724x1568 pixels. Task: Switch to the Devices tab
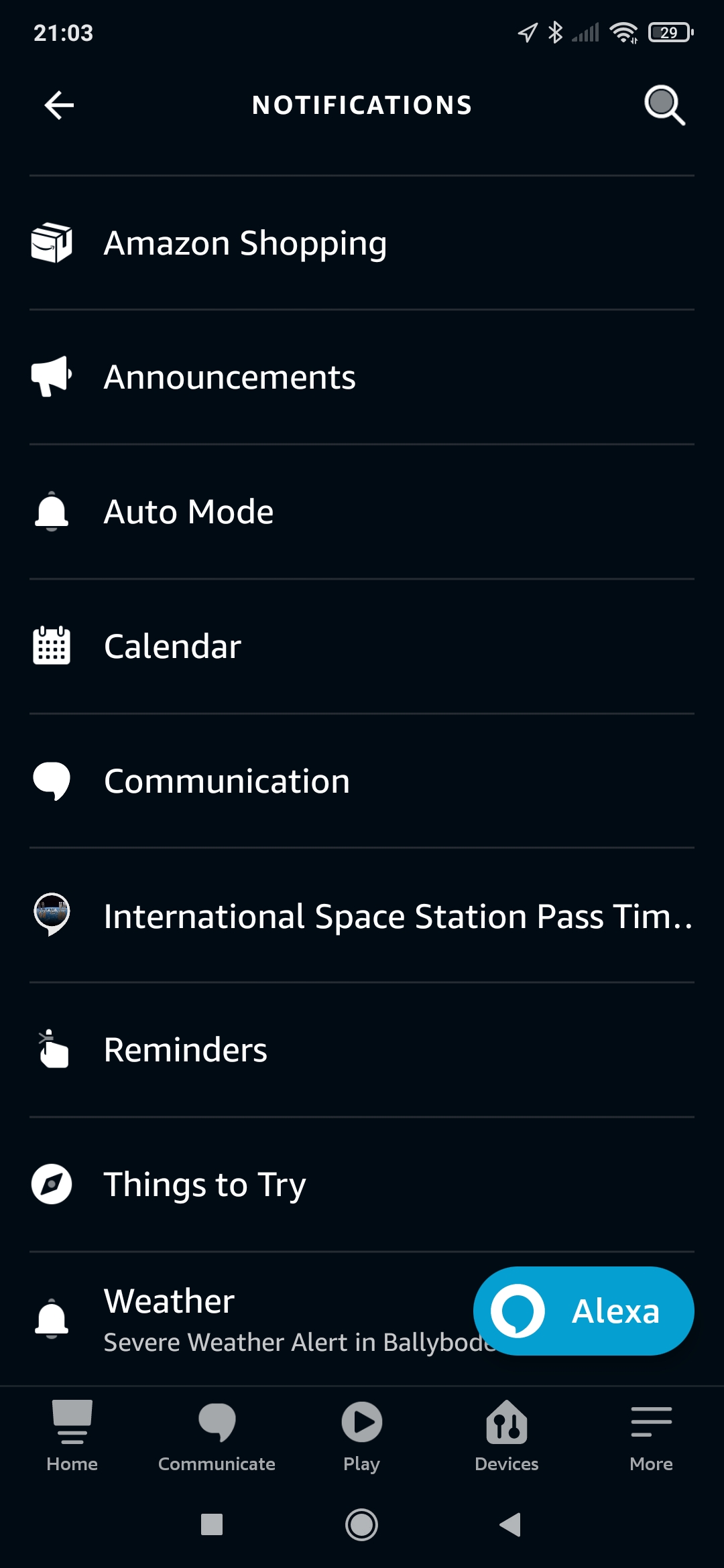point(507,1435)
